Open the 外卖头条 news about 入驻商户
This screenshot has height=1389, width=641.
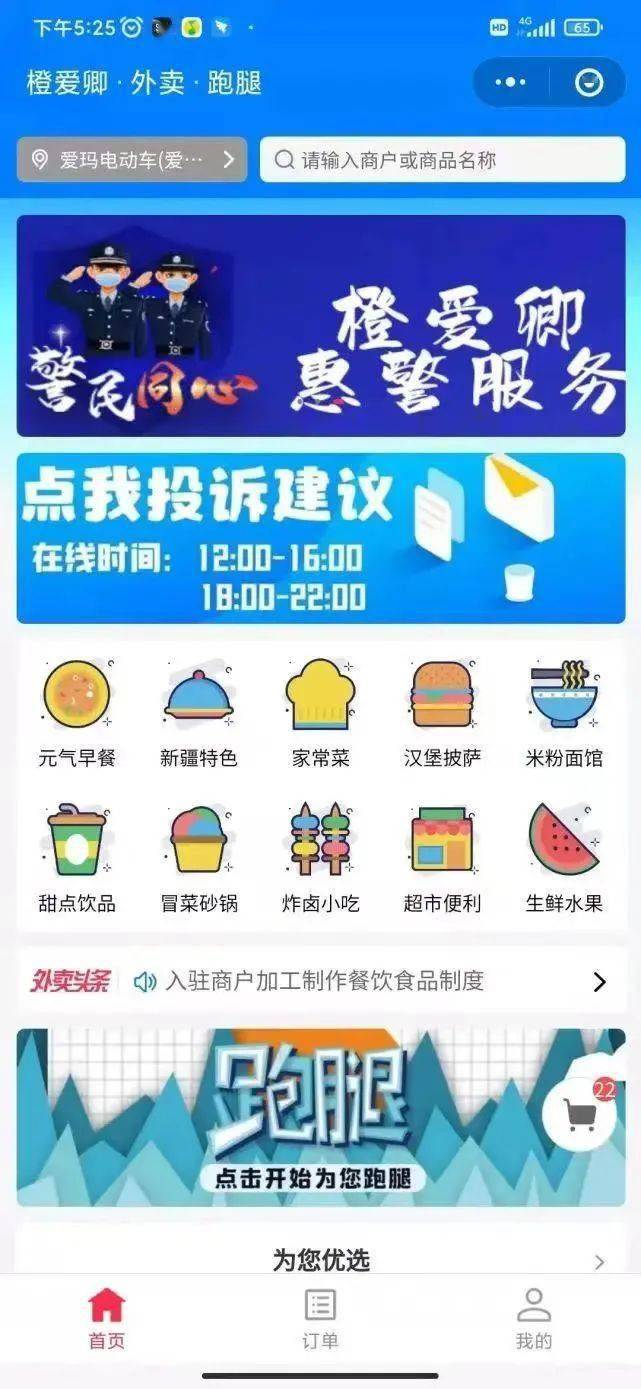point(321,981)
